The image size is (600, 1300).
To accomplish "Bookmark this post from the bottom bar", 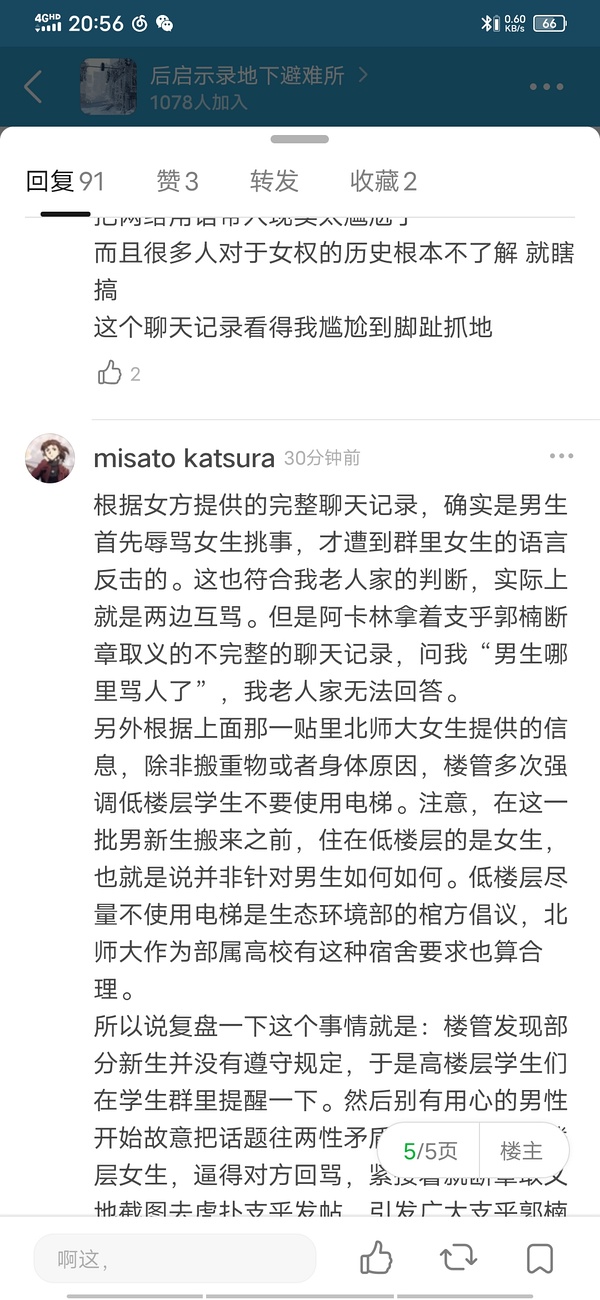I will [540, 1257].
